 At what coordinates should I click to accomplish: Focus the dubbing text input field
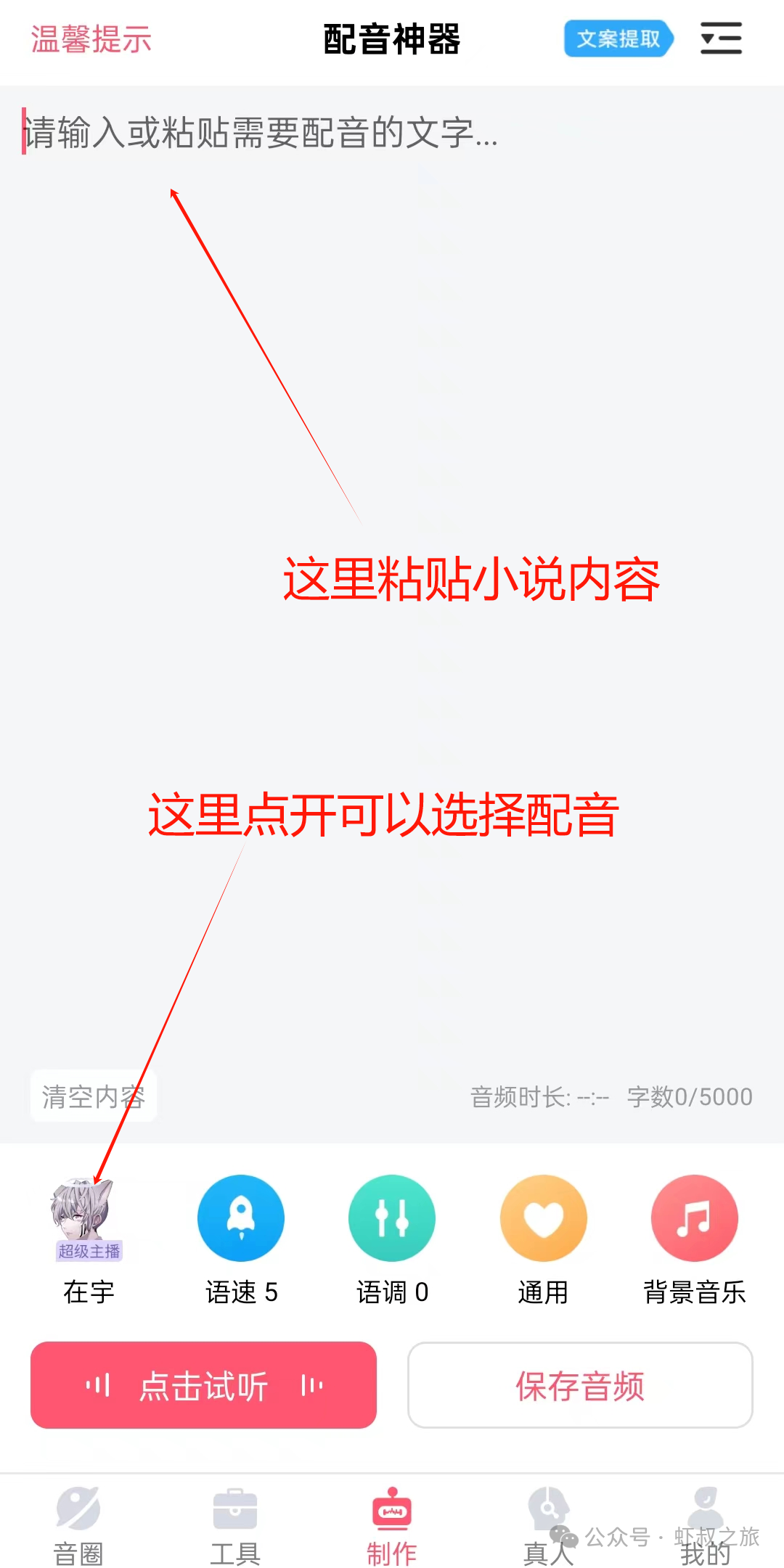coord(392,580)
